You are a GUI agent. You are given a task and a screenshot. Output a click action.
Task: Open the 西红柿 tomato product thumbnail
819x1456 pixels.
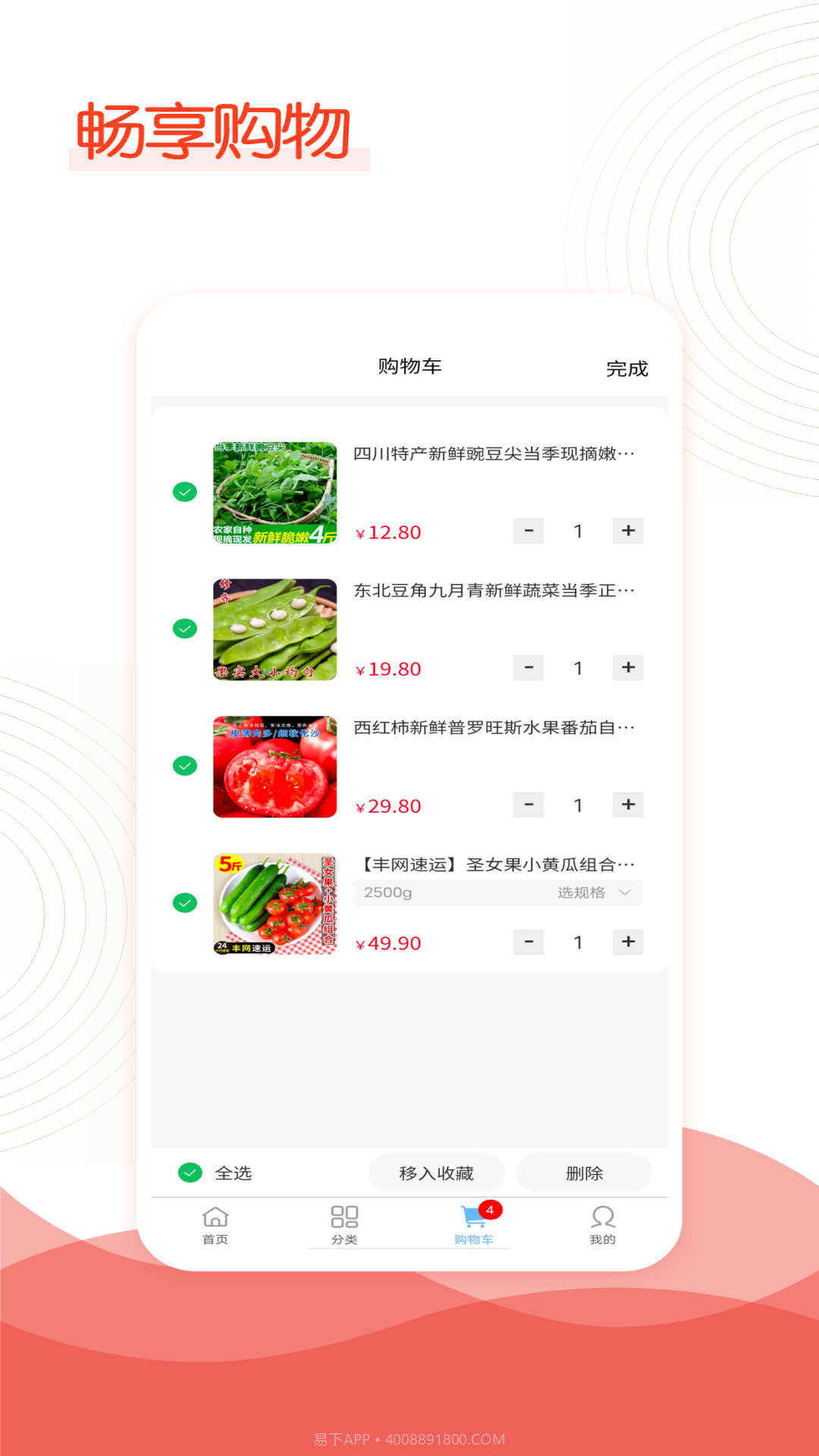(x=275, y=764)
